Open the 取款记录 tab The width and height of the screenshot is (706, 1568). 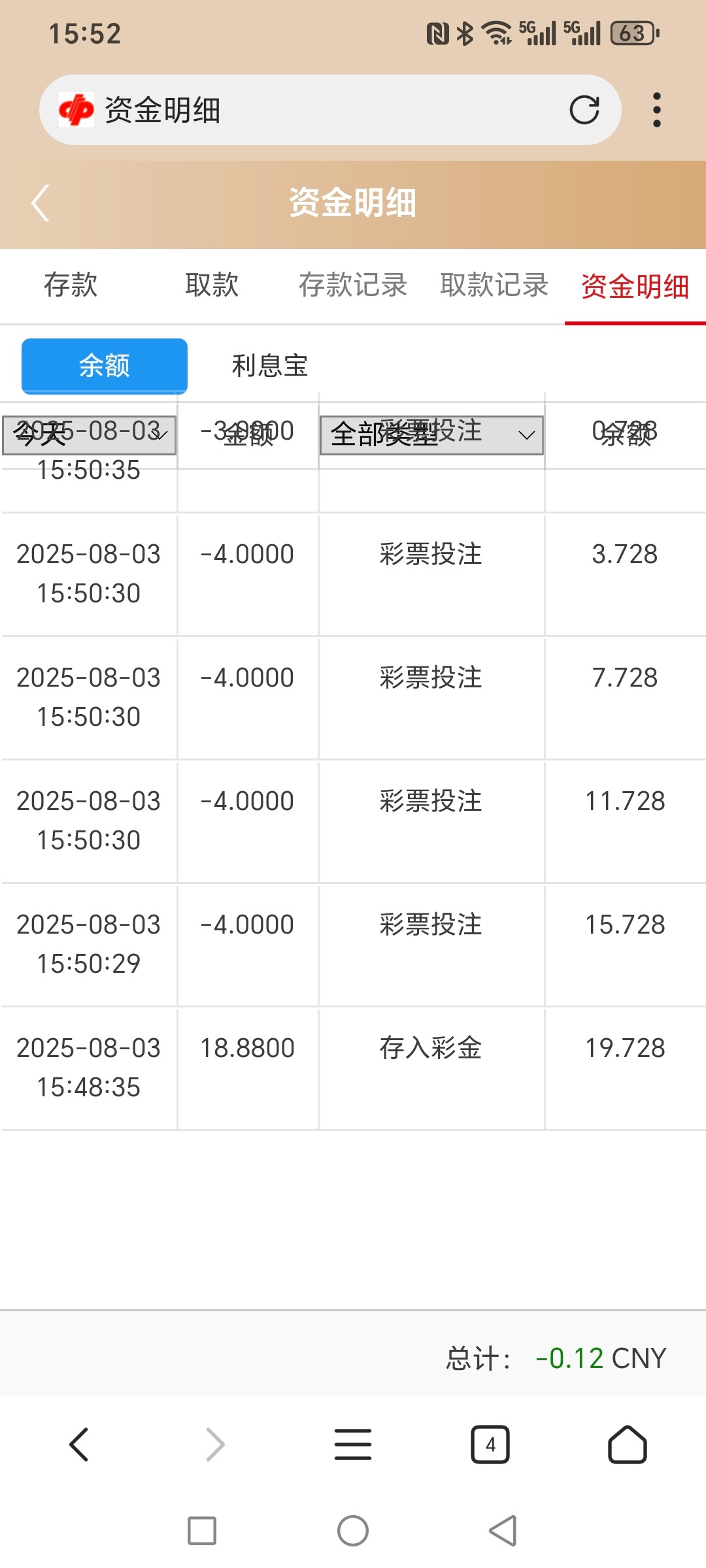tap(494, 286)
